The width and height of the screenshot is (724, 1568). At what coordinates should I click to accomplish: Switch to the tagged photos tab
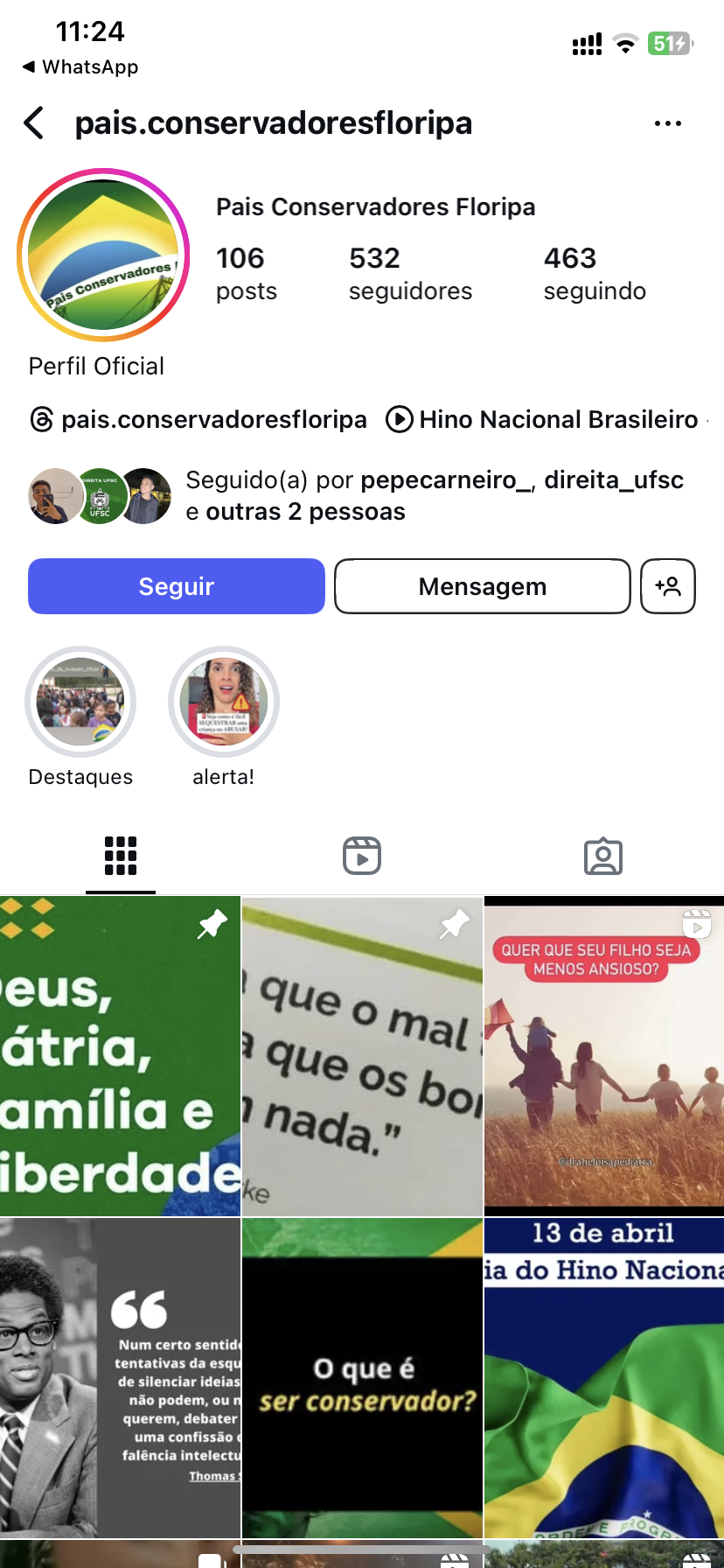[603, 856]
